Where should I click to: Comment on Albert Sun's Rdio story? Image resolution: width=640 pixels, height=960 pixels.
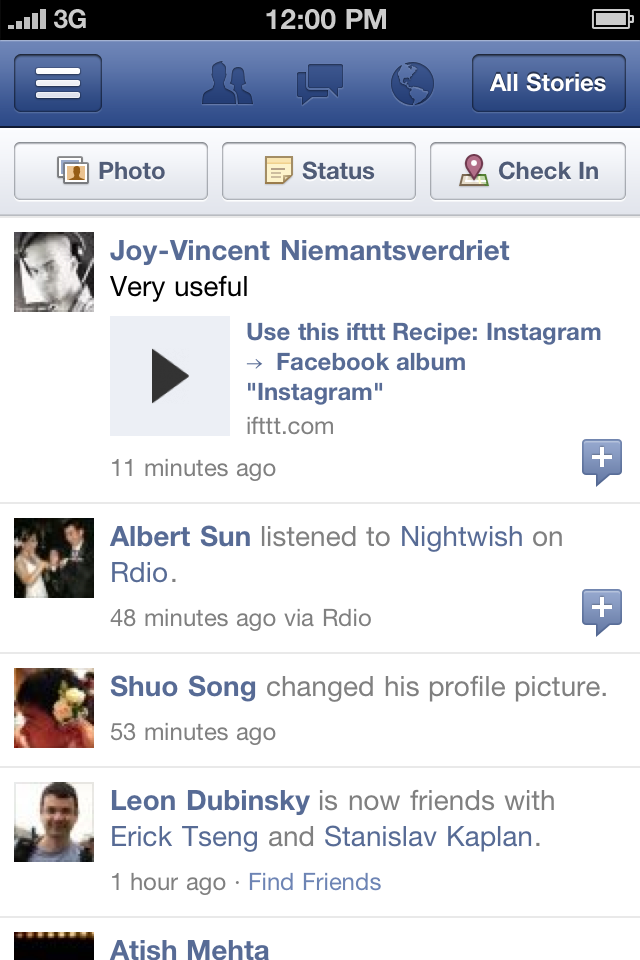[602, 612]
